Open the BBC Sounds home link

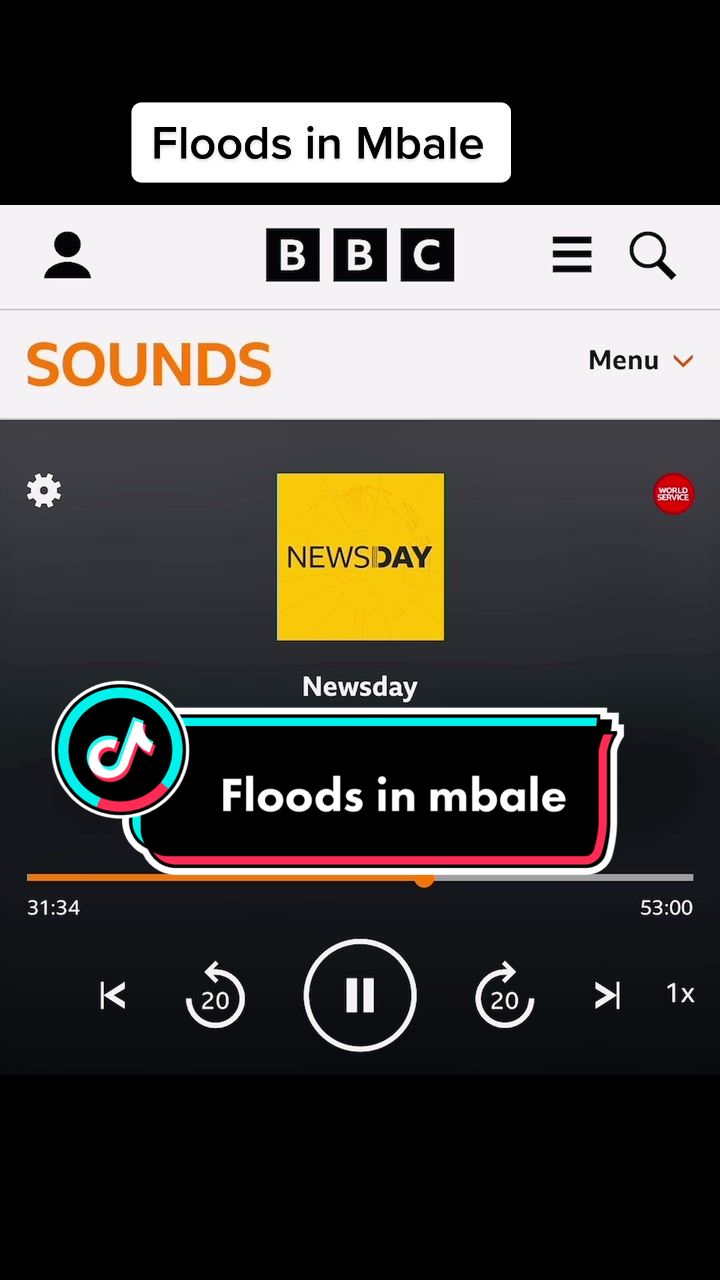coord(149,364)
